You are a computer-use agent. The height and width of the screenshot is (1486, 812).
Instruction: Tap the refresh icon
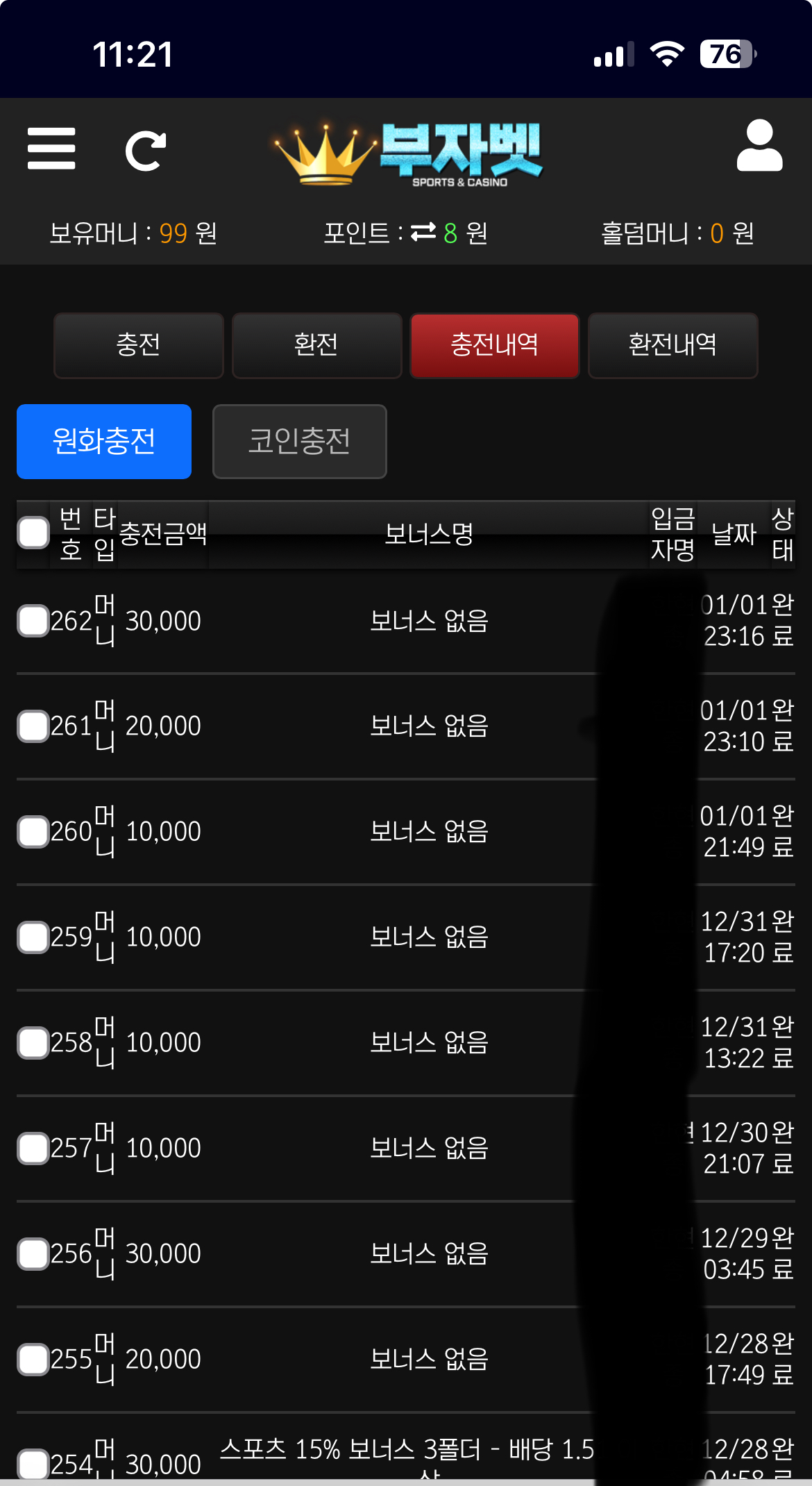coord(146,151)
